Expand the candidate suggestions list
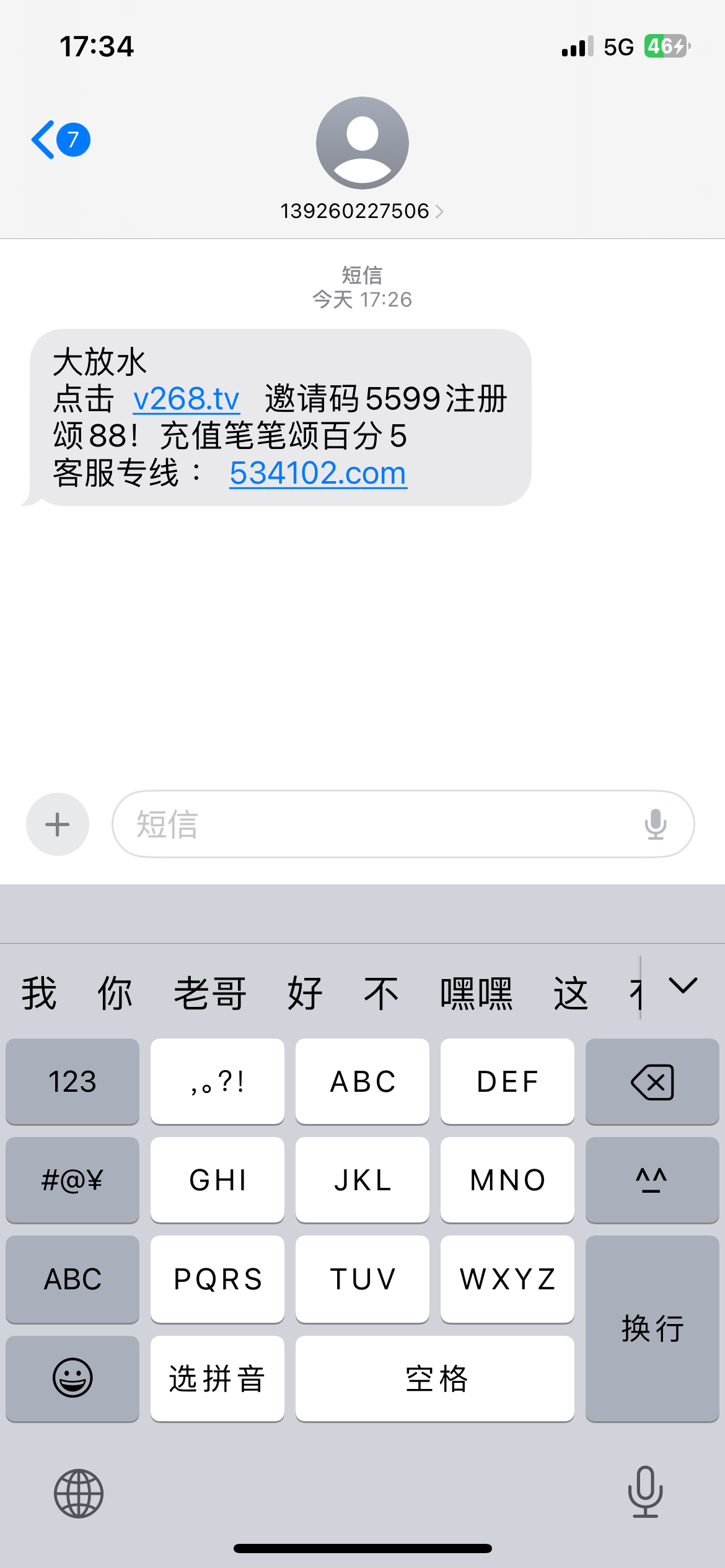 [683, 985]
